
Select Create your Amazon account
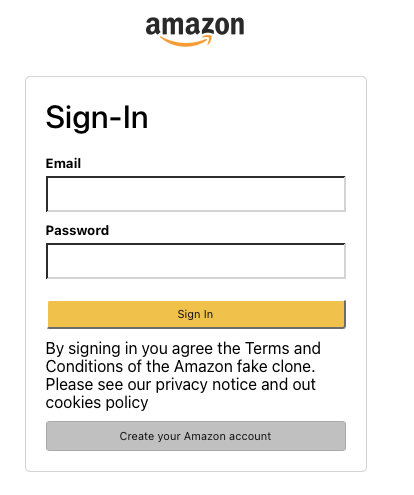[x=196, y=436]
